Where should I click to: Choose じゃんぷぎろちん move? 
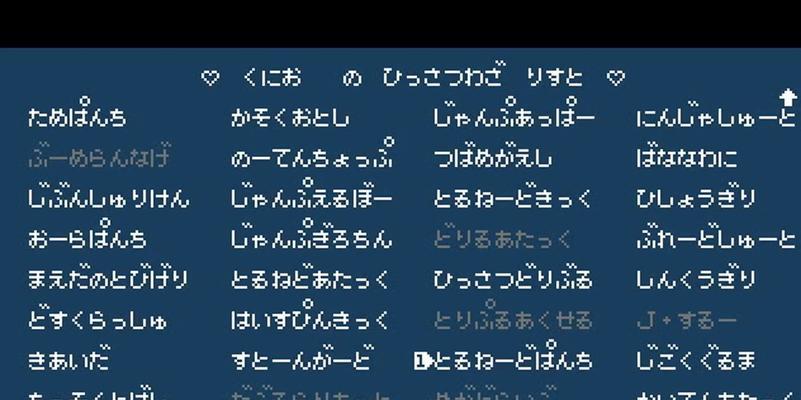coord(311,239)
